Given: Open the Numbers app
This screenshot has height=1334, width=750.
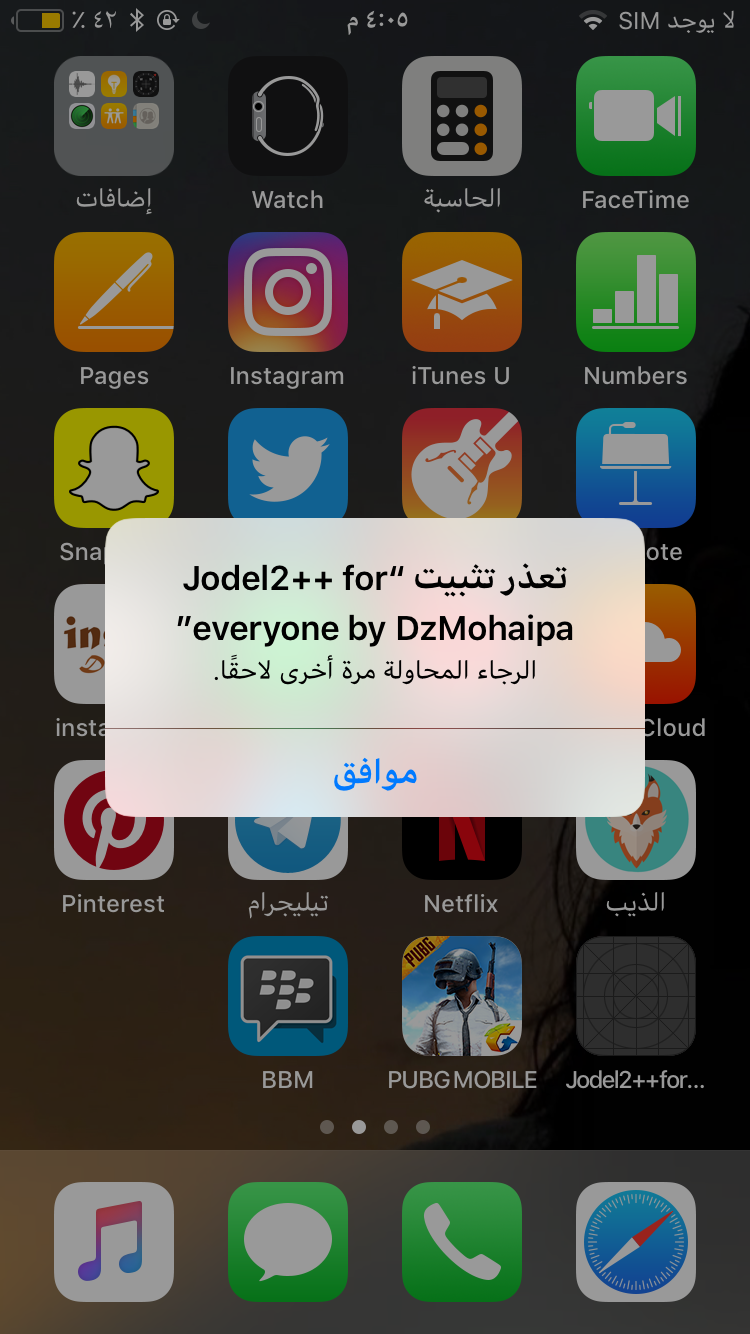Looking at the screenshot, I should (635, 292).
